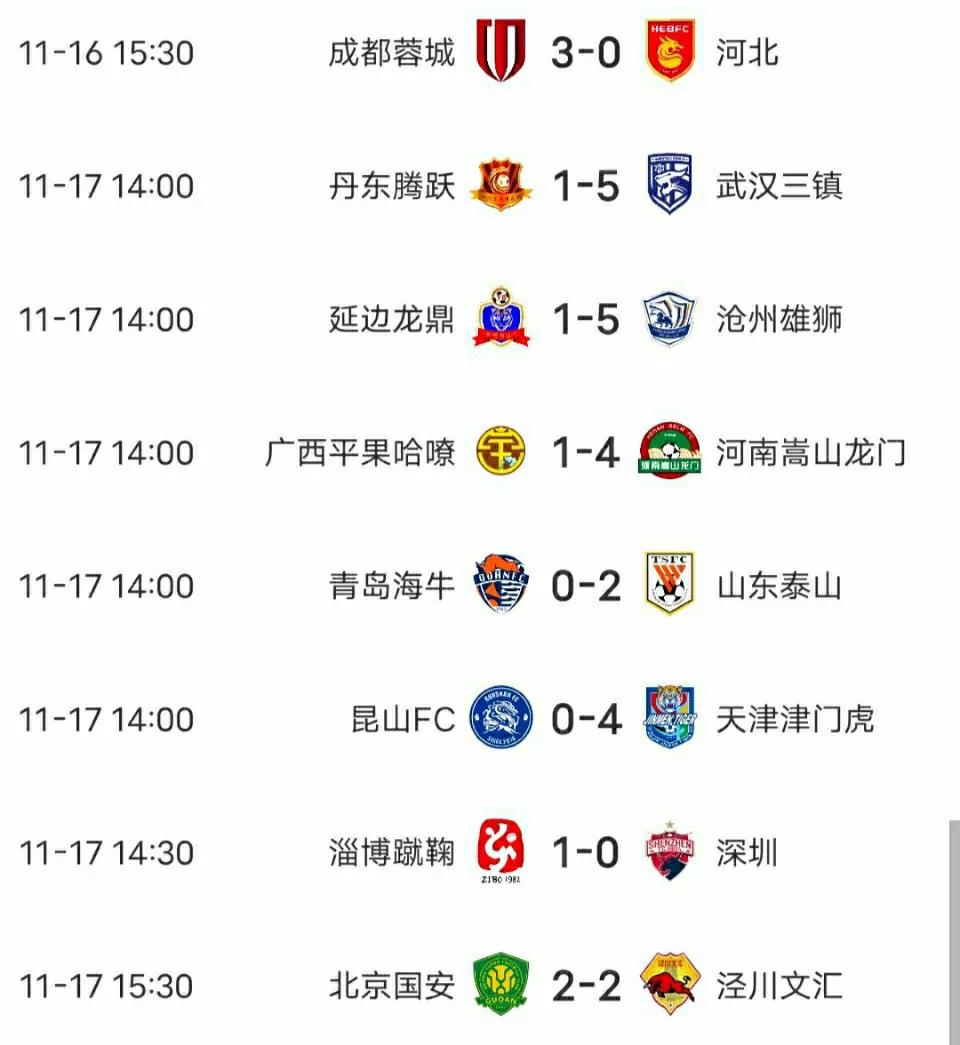Show details for 青岛海牛 vs 山东泰山

585,585
